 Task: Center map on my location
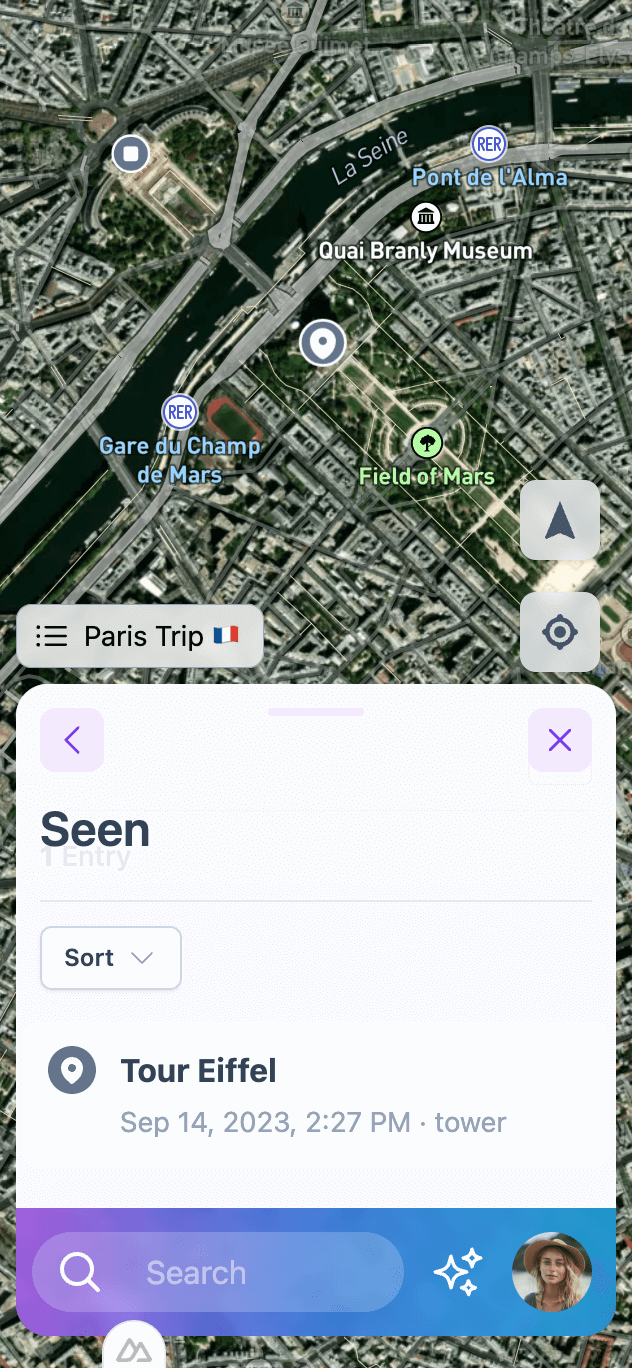click(560, 632)
